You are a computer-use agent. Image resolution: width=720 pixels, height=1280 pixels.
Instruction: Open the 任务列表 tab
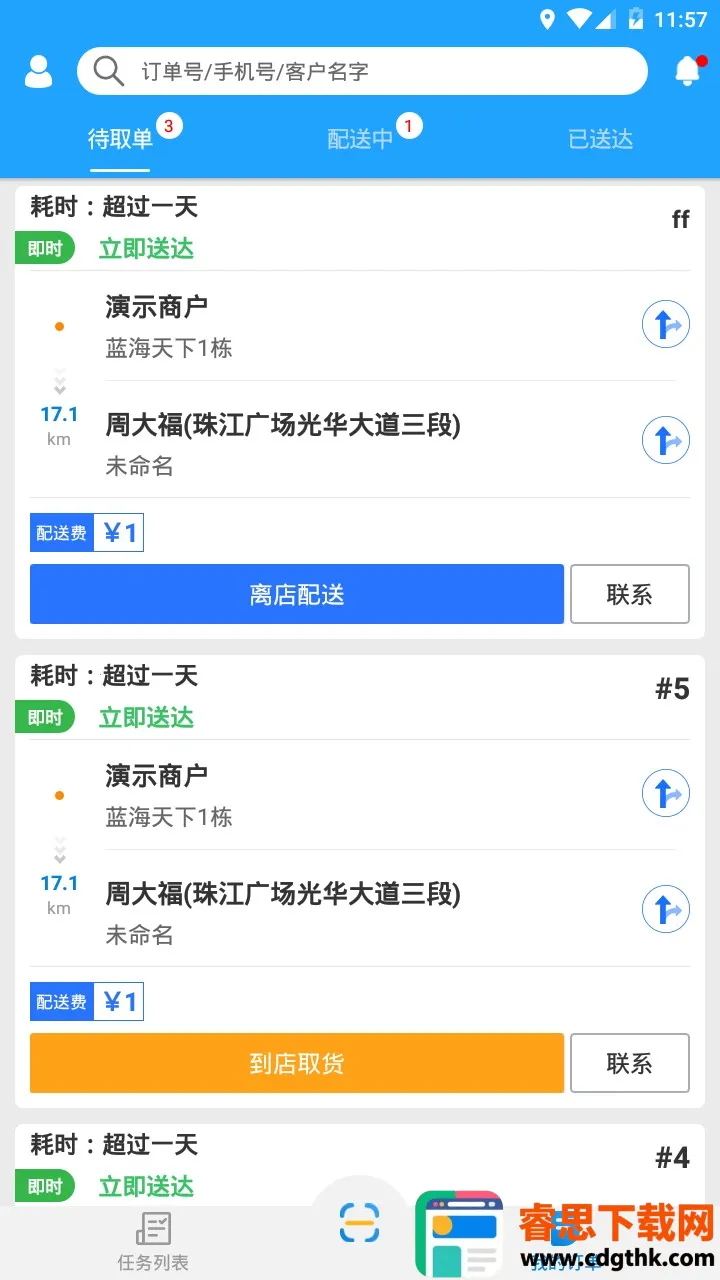[x=153, y=1241]
